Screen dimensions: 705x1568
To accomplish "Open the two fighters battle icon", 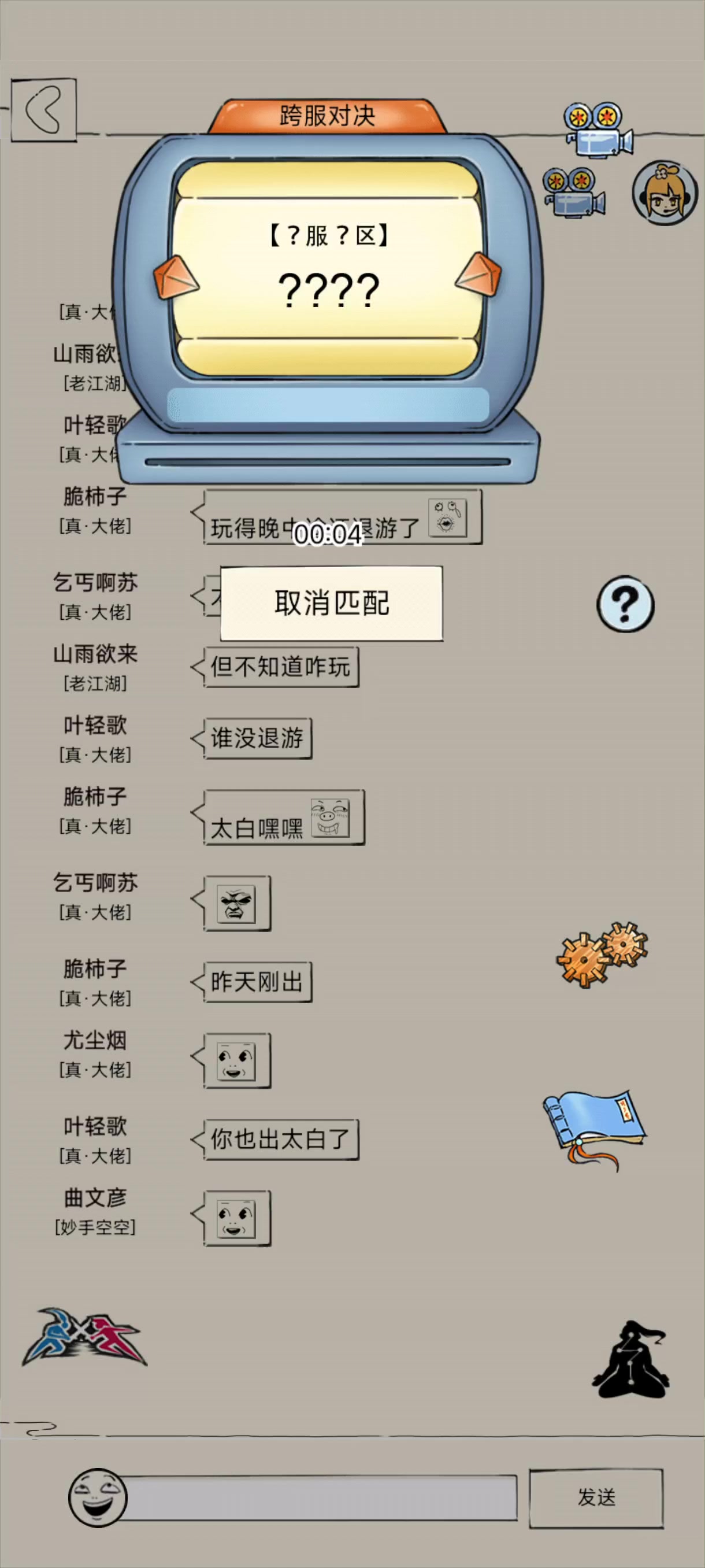I will [84, 1337].
